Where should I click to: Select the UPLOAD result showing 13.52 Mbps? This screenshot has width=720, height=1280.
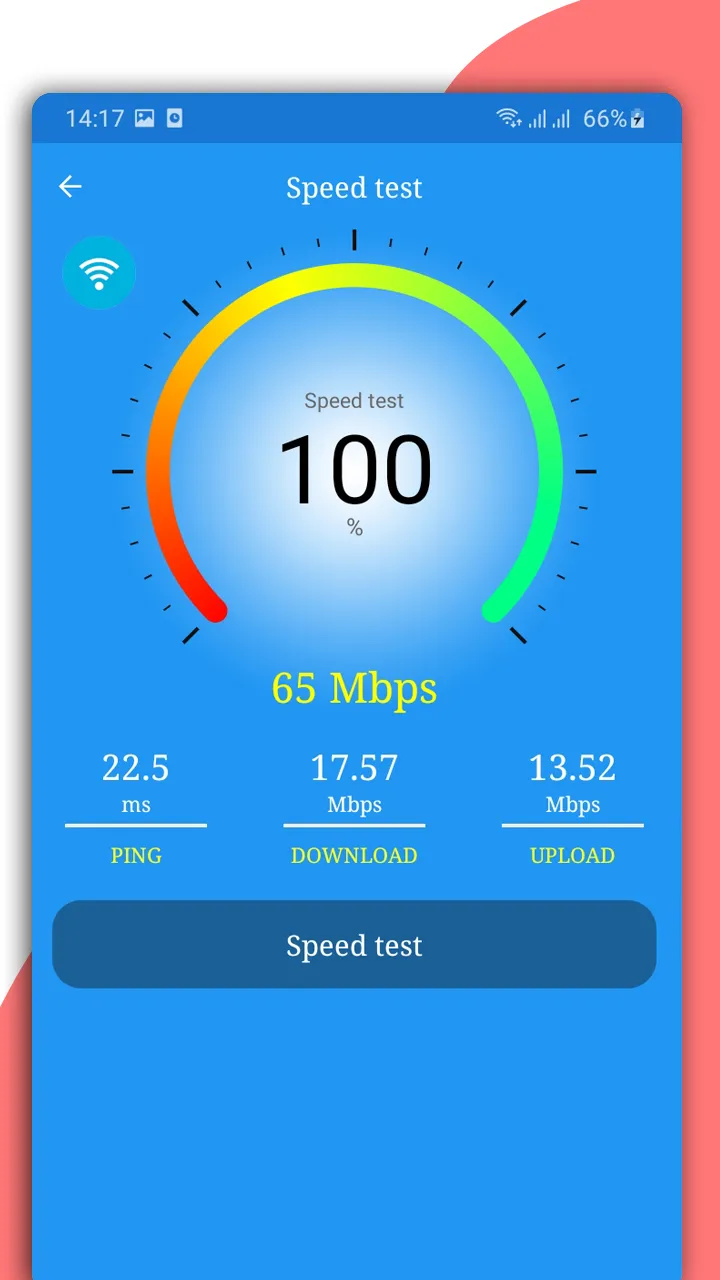click(x=572, y=770)
